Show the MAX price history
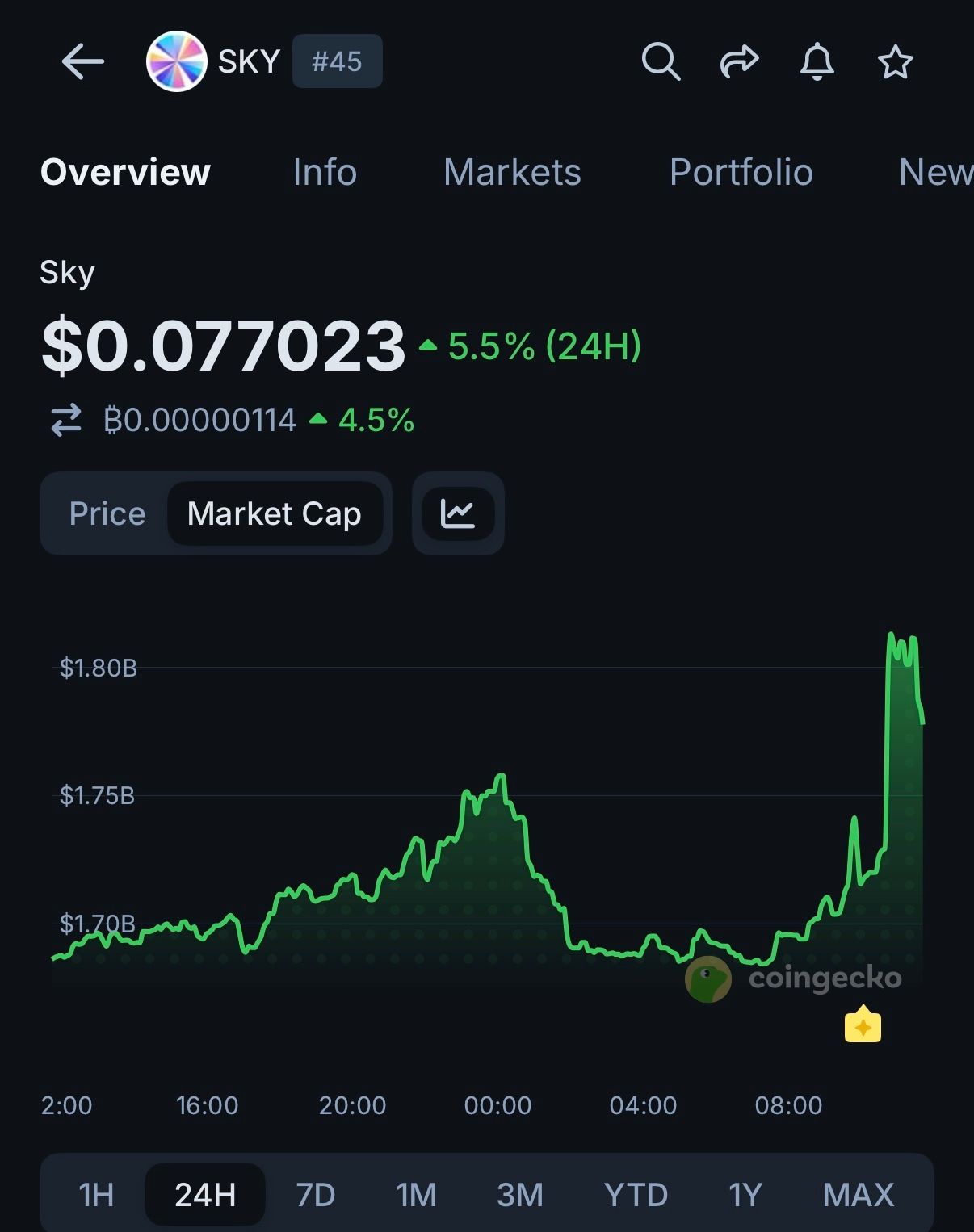 click(858, 1194)
